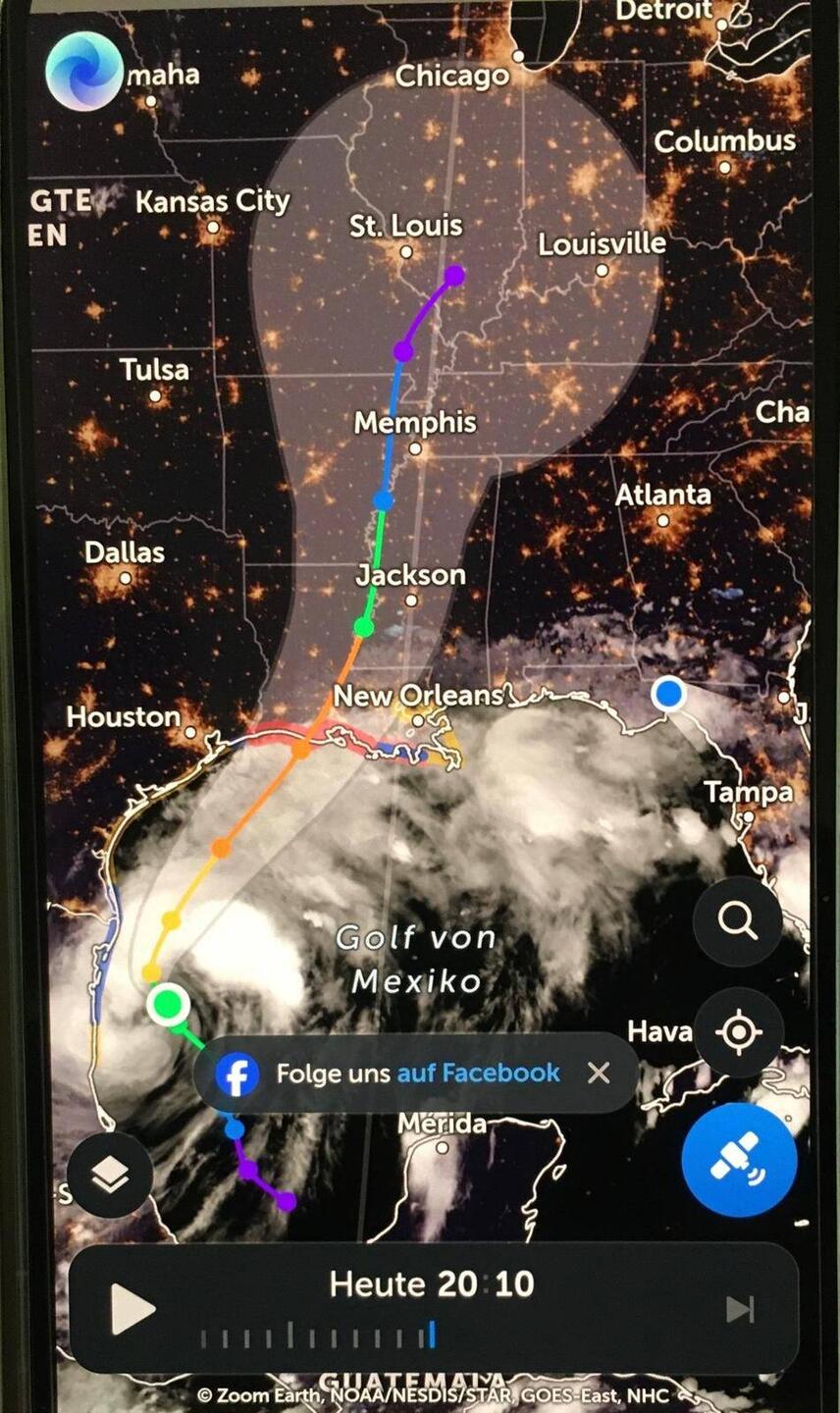Open the 'auf Facebook' link

[x=478, y=1073]
